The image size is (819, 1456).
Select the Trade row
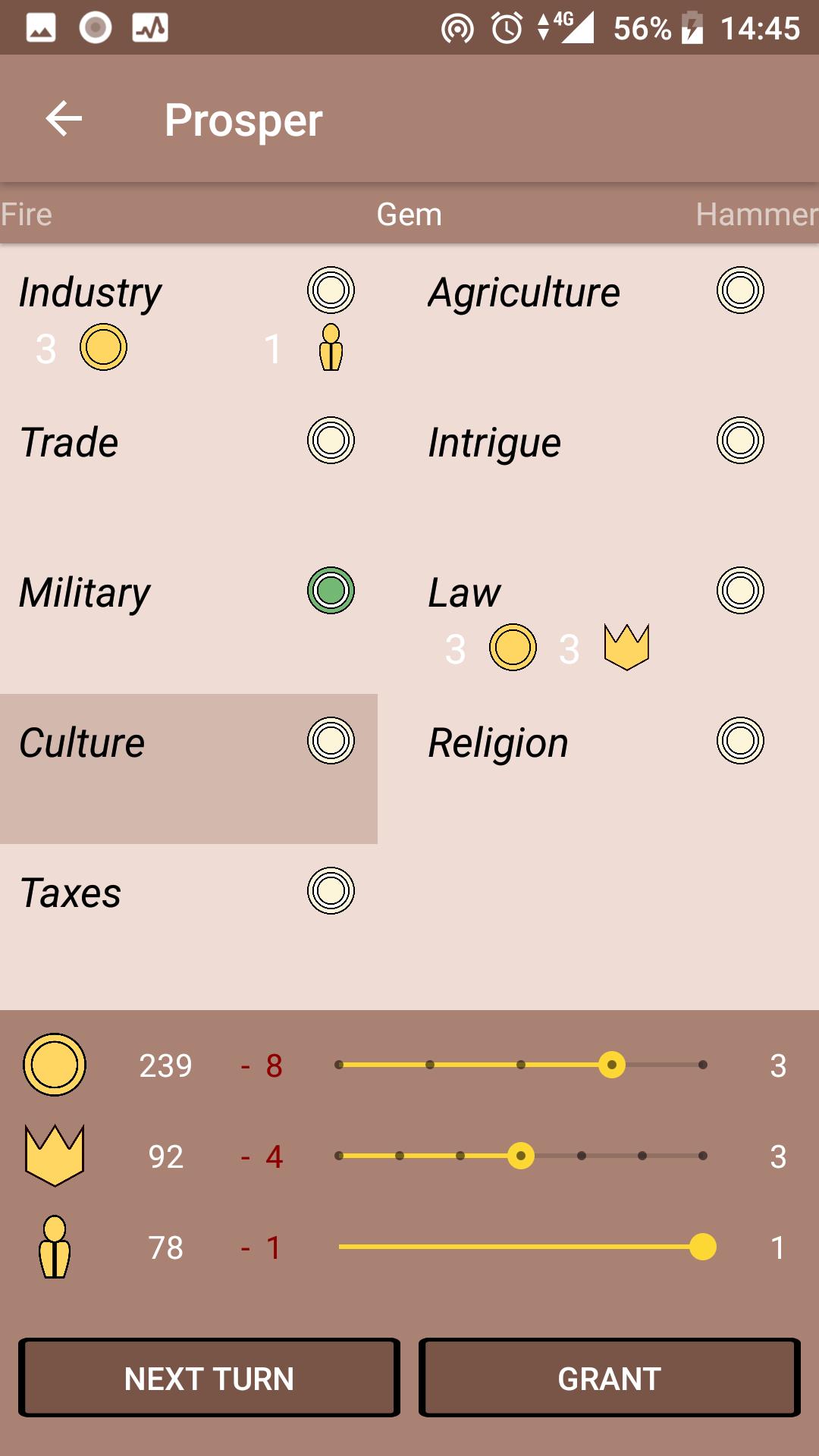[188, 469]
